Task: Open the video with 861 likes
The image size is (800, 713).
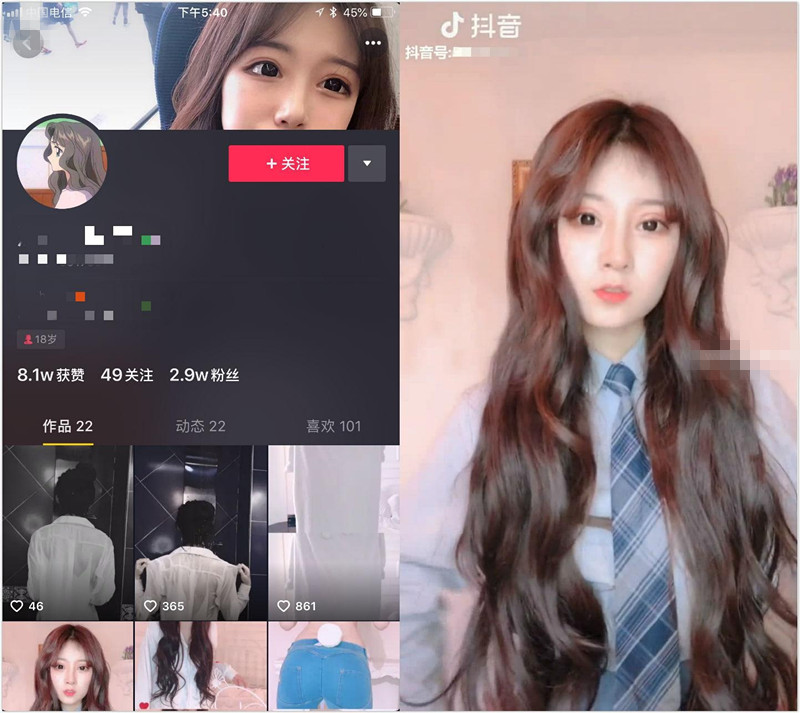Action: click(x=333, y=530)
